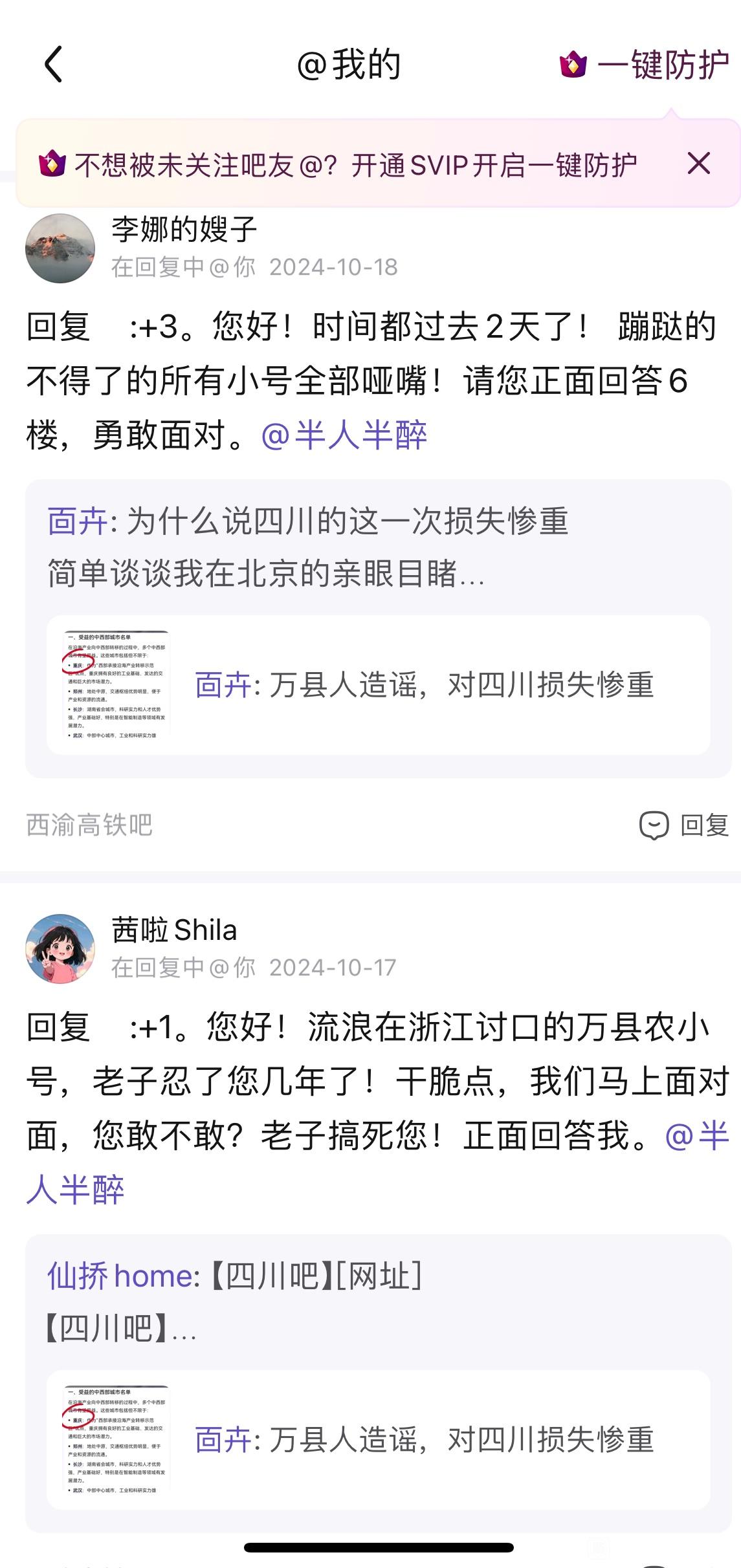The width and height of the screenshot is (741, 1568).
Task: Tap @半人半醉 mention in 李娜的嫂子's reply
Action: coord(344,435)
